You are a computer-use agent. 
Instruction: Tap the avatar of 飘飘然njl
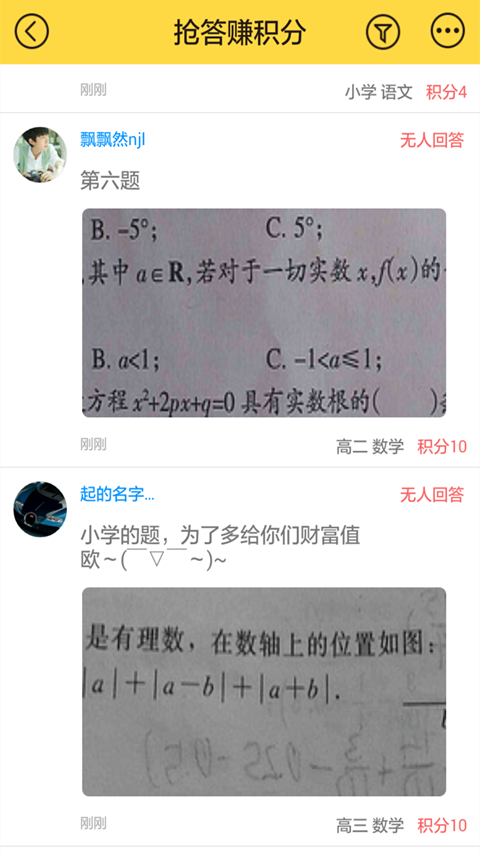pyautogui.click(x=40, y=155)
